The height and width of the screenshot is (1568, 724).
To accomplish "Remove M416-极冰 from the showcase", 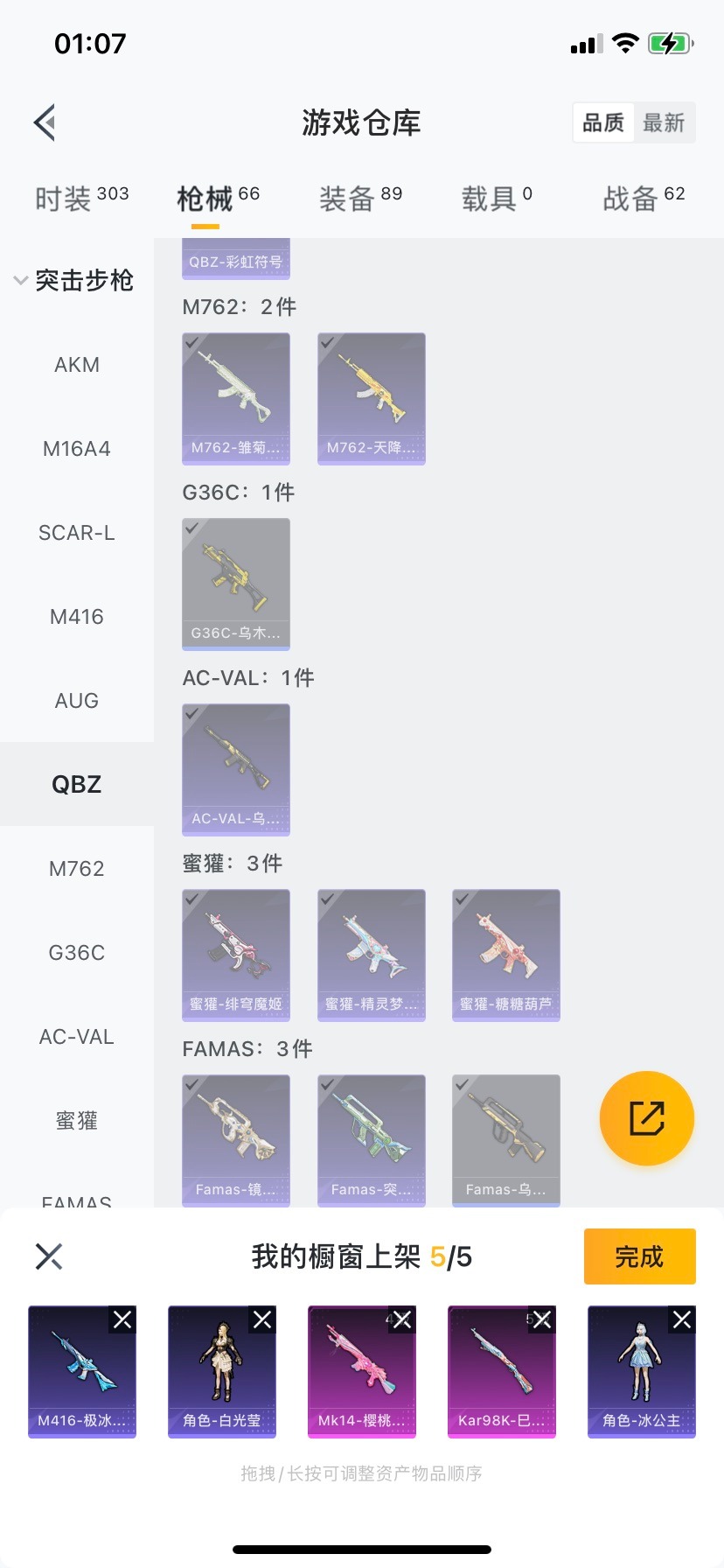I will (122, 1319).
